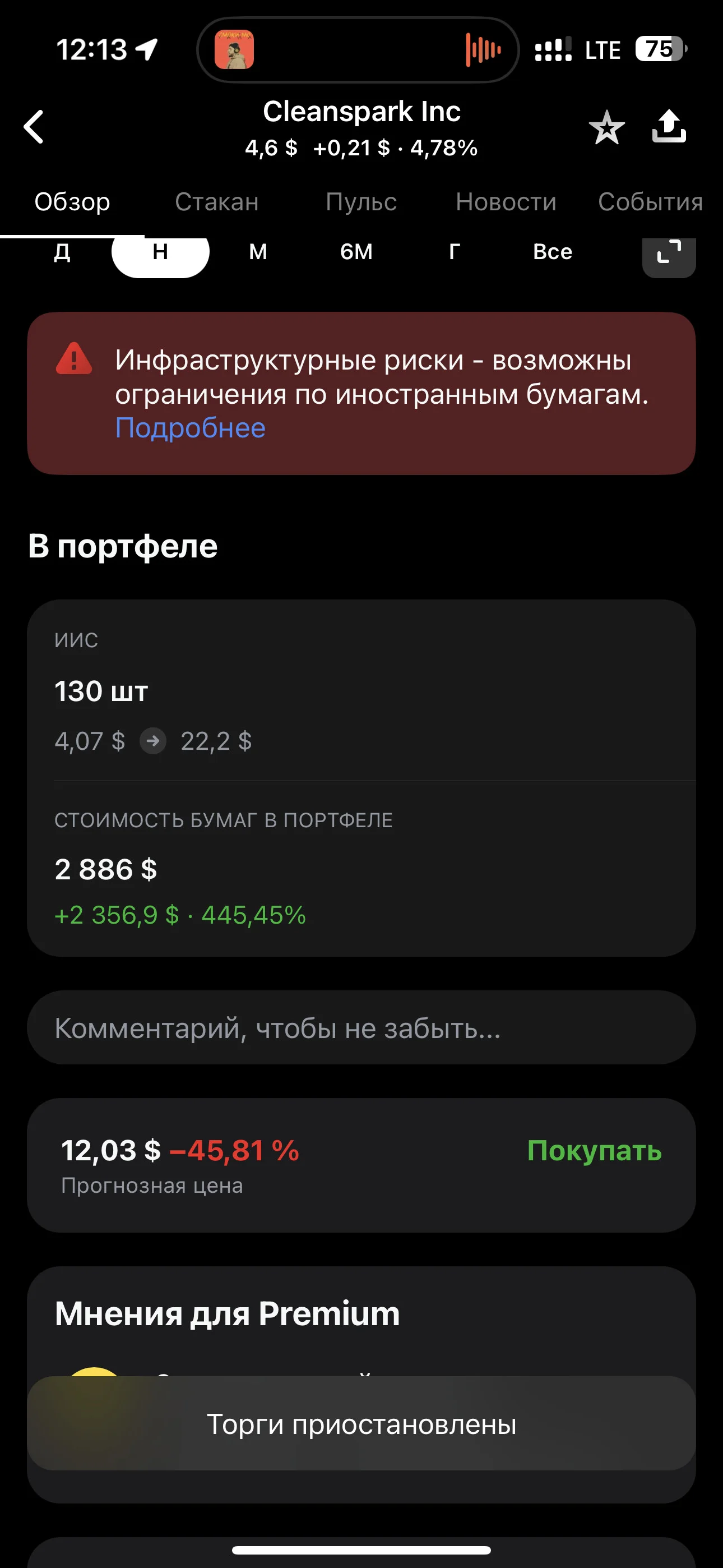Select the М chart period
This screenshot has width=723, height=1568.
point(258,251)
